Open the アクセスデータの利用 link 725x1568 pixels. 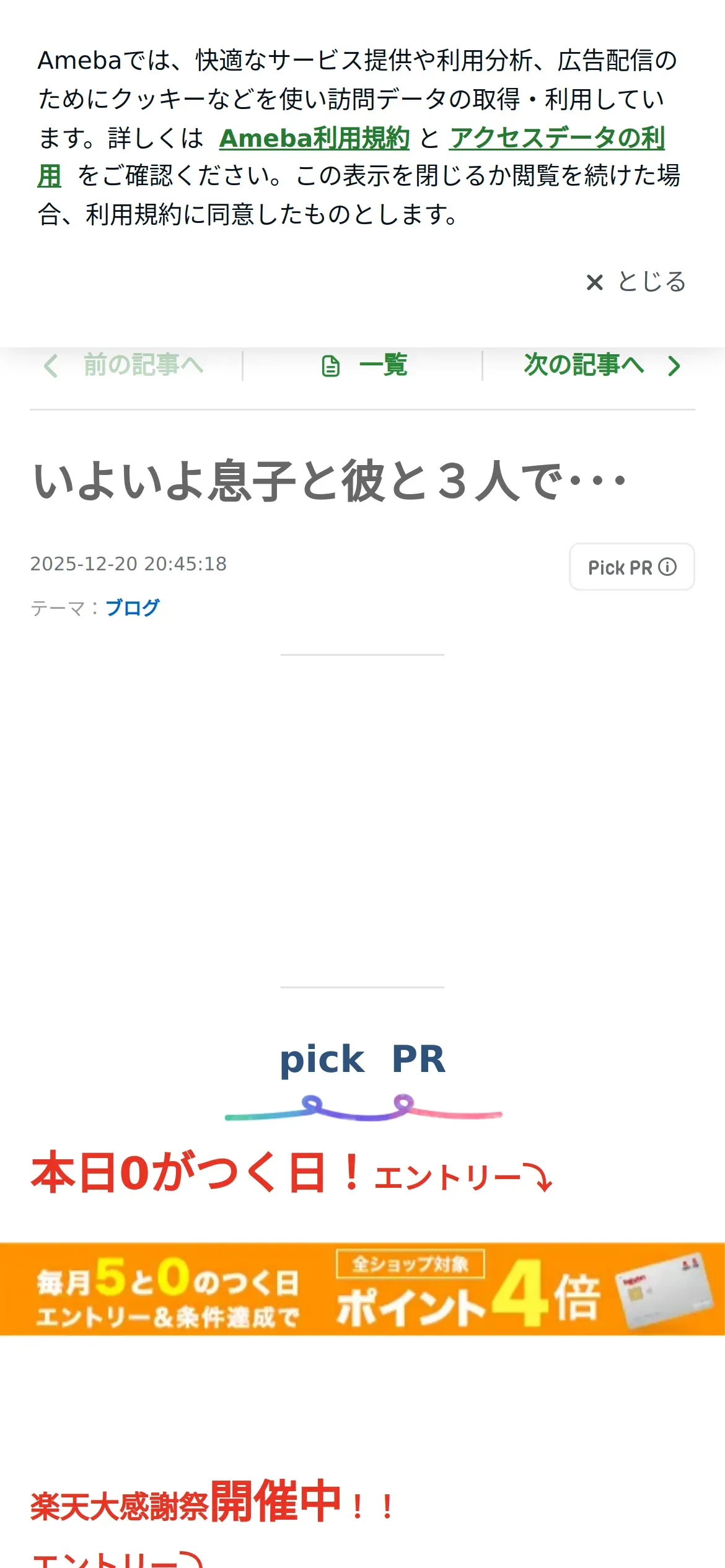[x=556, y=138]
